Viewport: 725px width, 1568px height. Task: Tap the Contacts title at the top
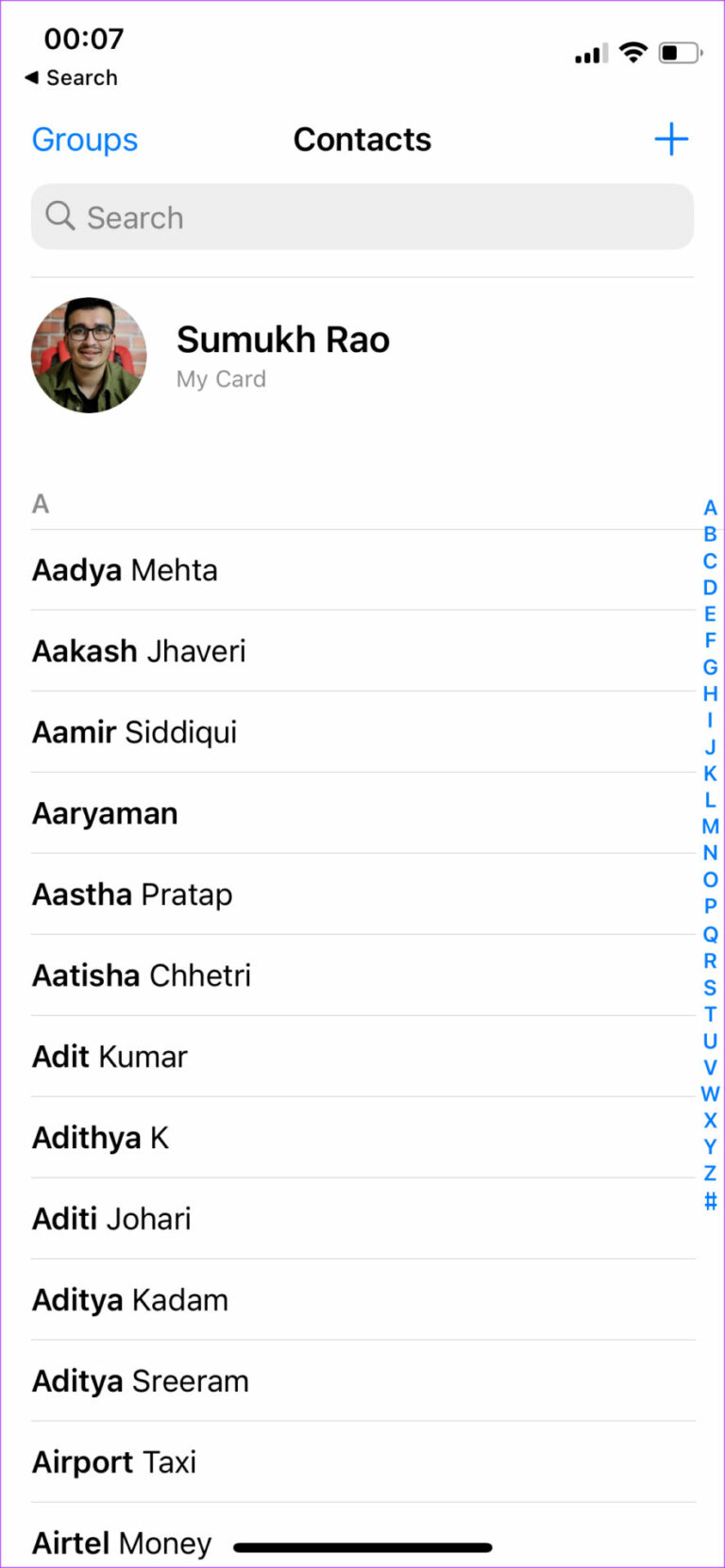pos(362,139)
